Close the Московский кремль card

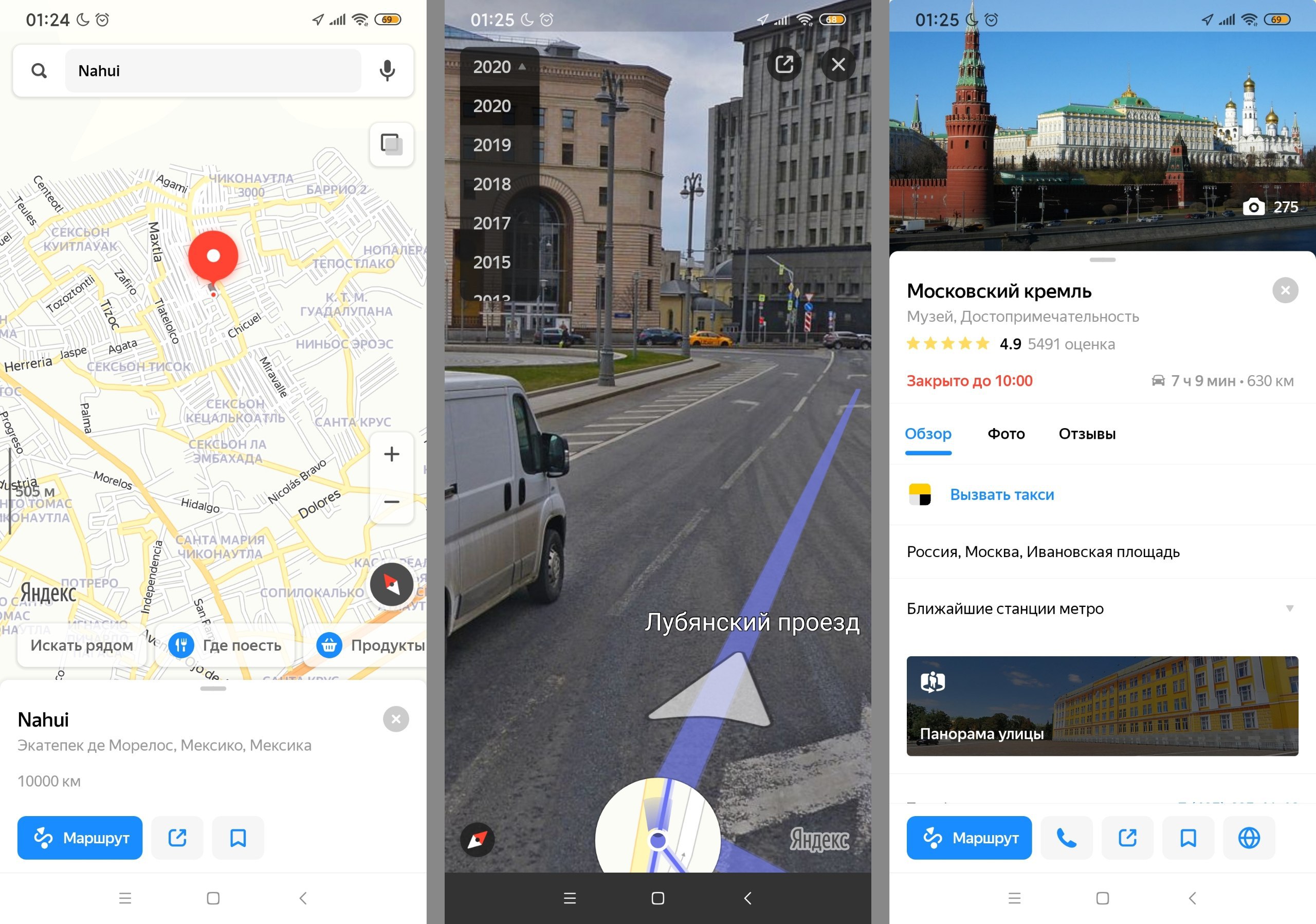click(1285, 290)
